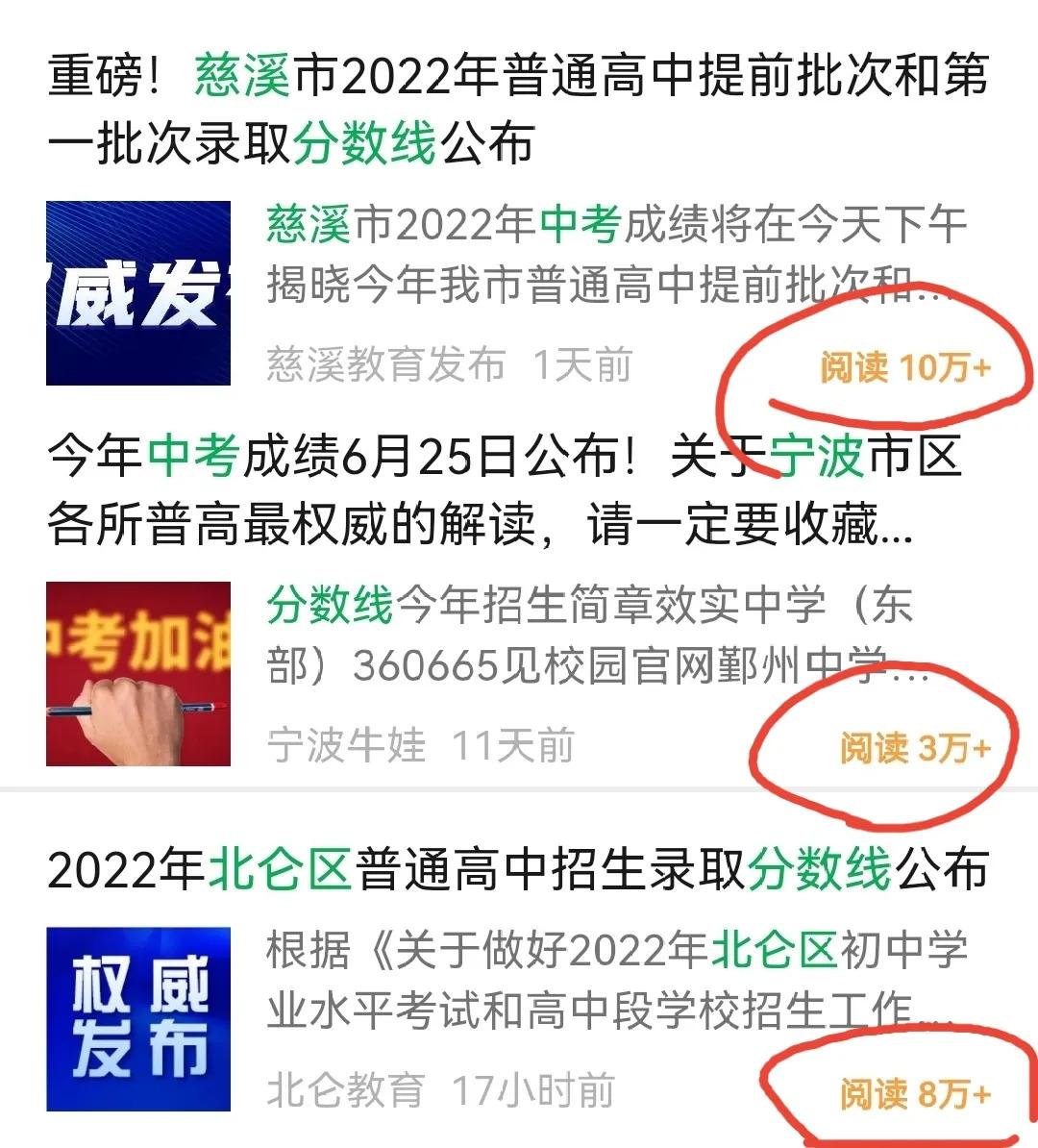Click the 1天前 timestamp on first article
Viewport: 1038px width, 1148px height.
(x=581, y=363)
